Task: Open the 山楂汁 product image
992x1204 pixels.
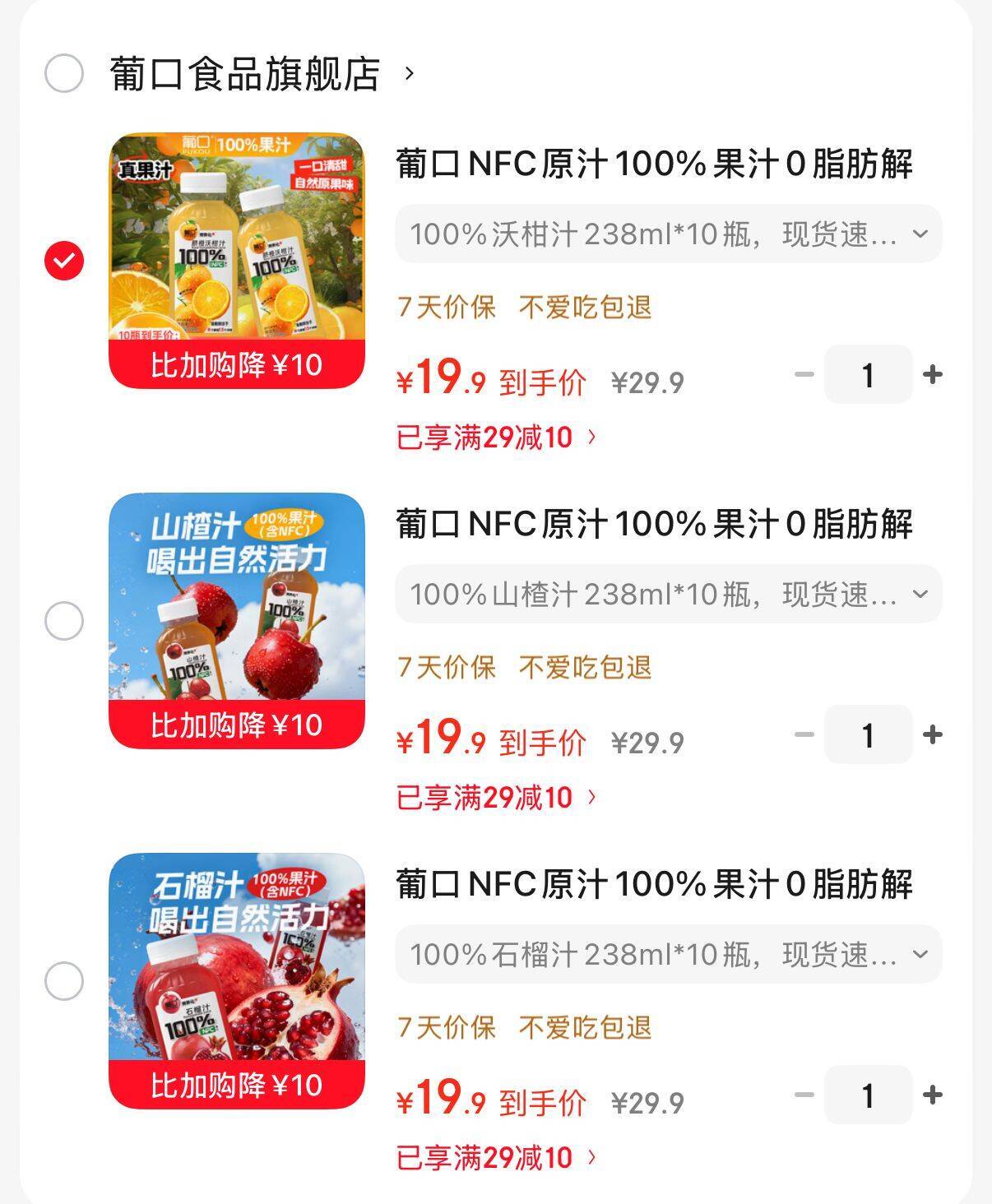Action: pyautogui.click(x=237, y=620)
